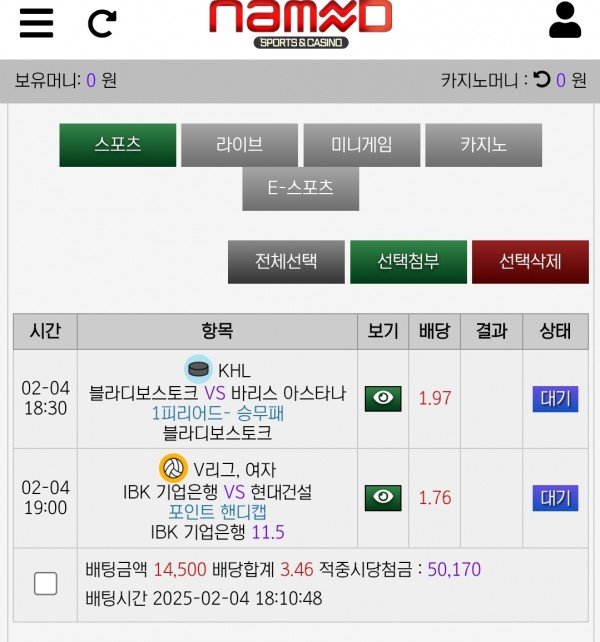
Task: Tap the refresh icon in header
Action: [x=101, y=22]
